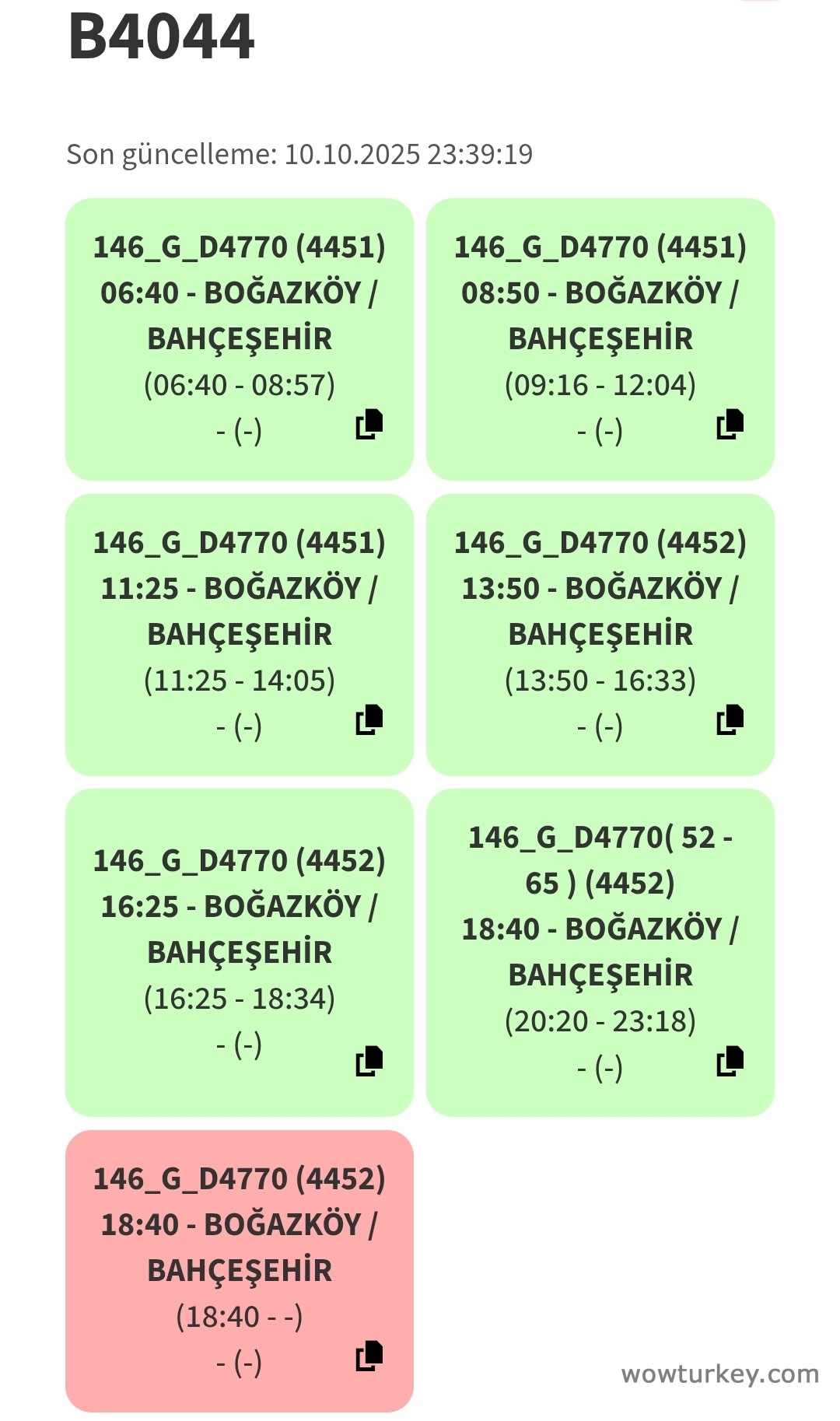Click the Son güncelleme timestamp text
This screenshot has height=1421, width=840.
(x=298, y=155)
